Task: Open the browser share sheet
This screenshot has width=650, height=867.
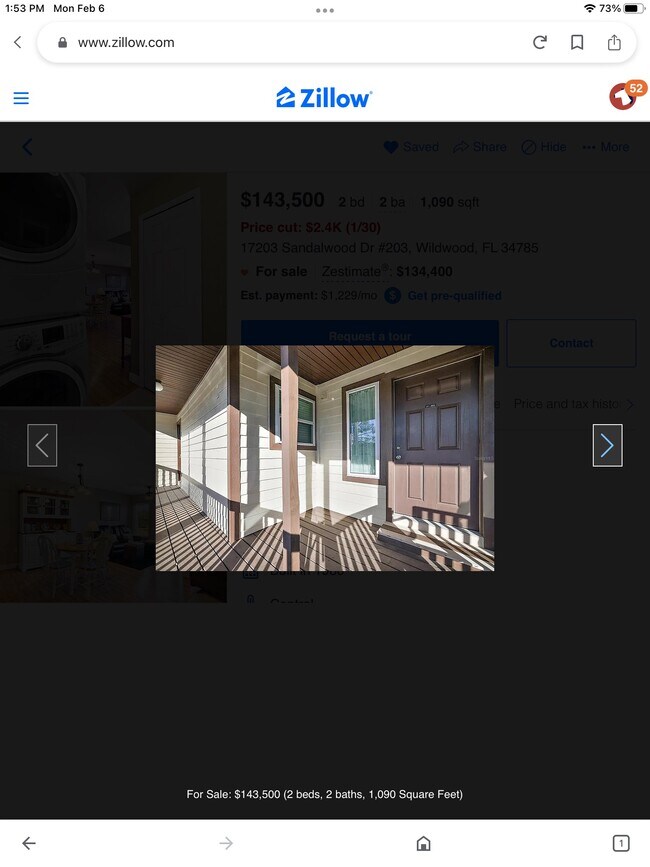Action: click(614, 42)
